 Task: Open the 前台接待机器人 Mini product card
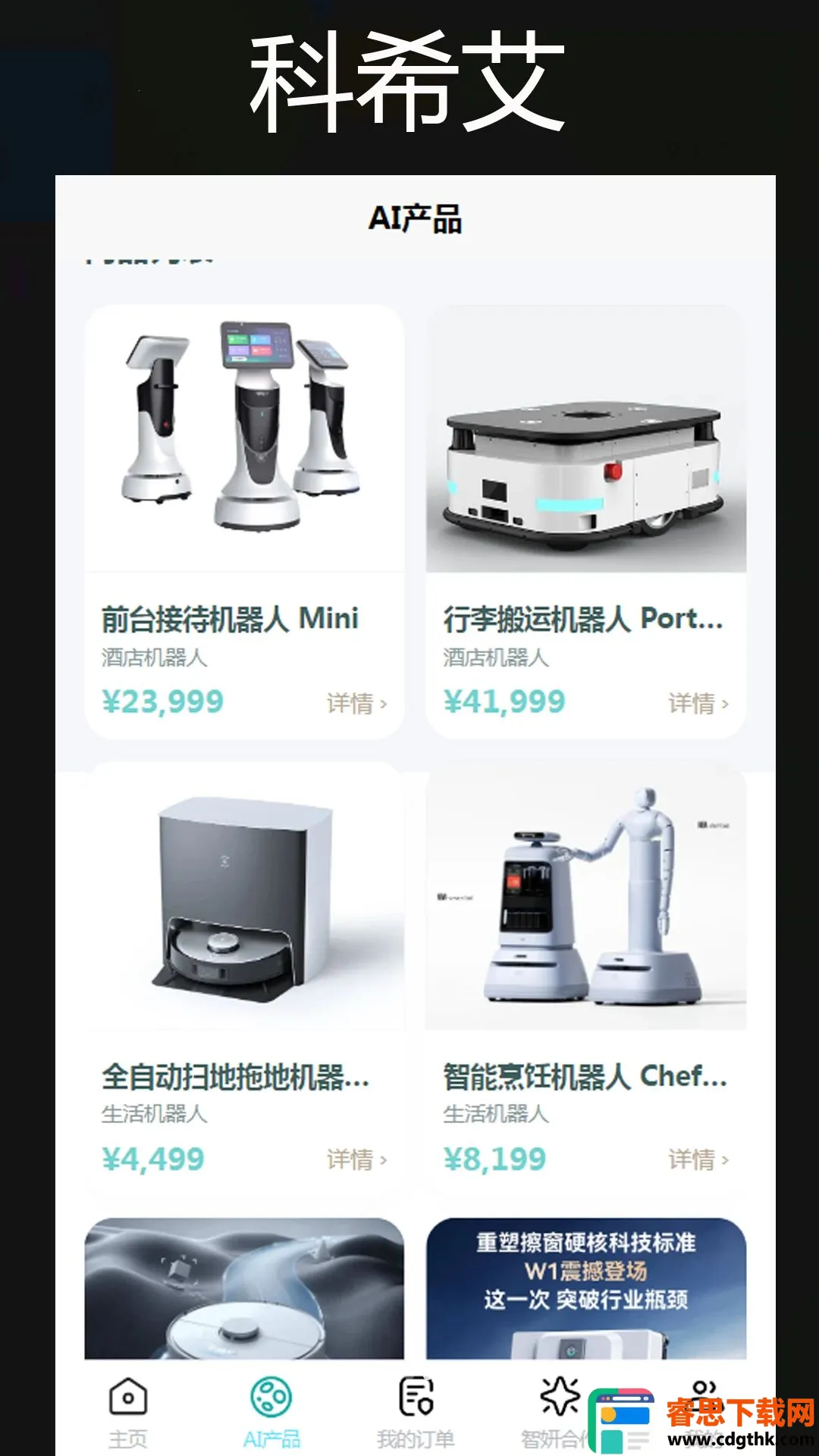(244, 522)
